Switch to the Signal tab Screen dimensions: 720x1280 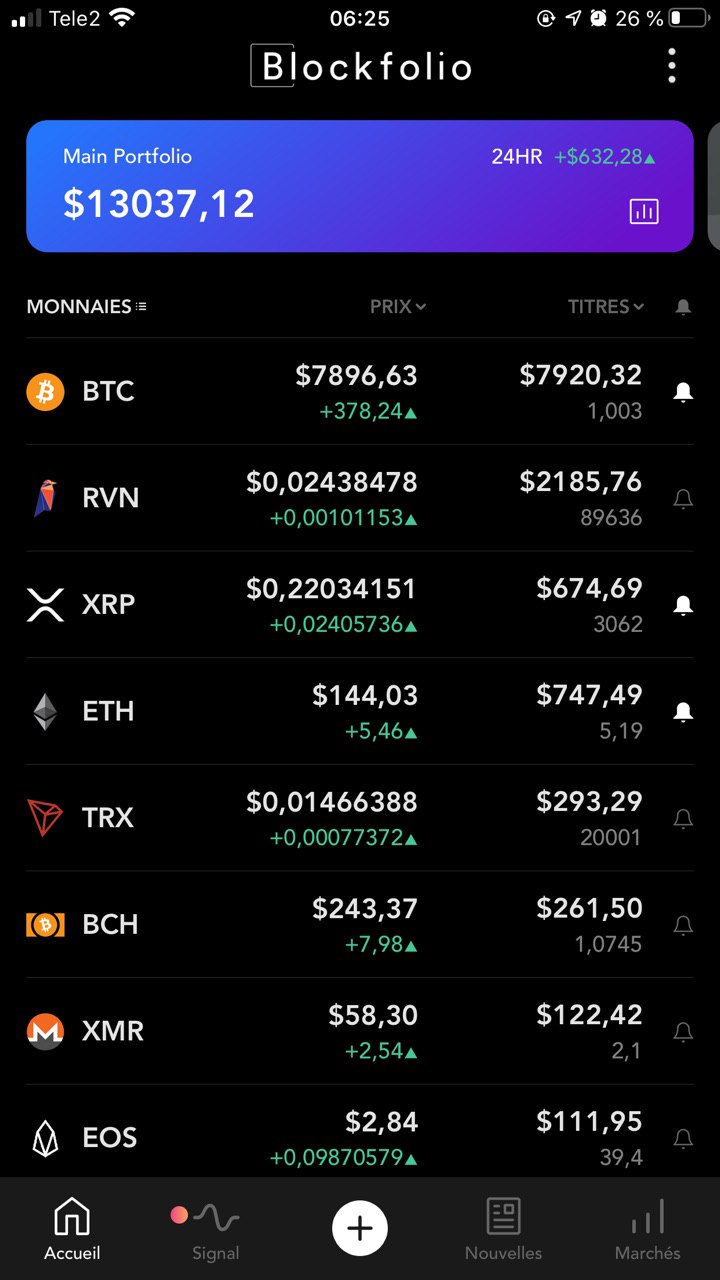click(x=215, y=1230)
